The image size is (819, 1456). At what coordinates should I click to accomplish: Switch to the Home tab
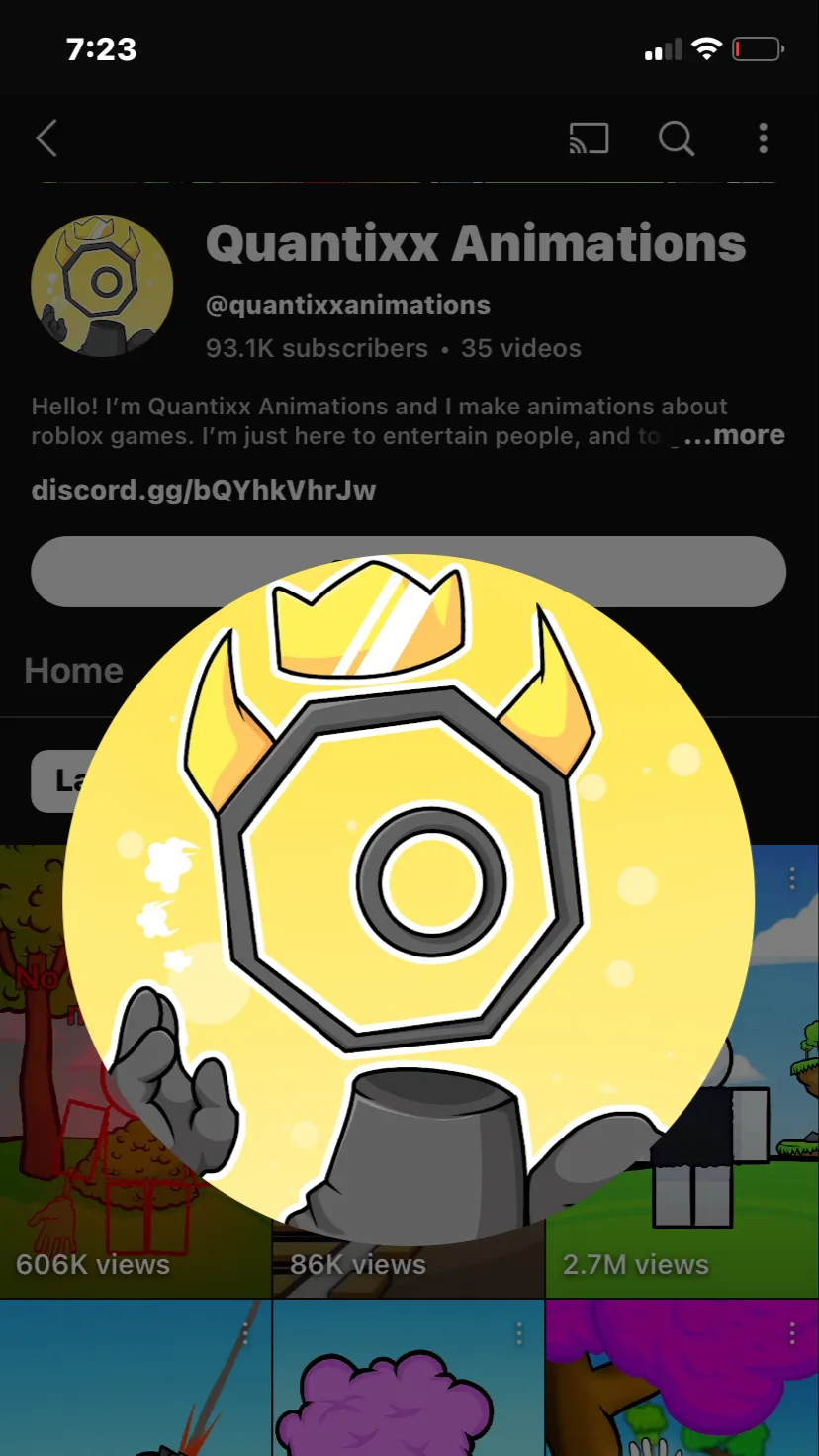pos(74,671)
